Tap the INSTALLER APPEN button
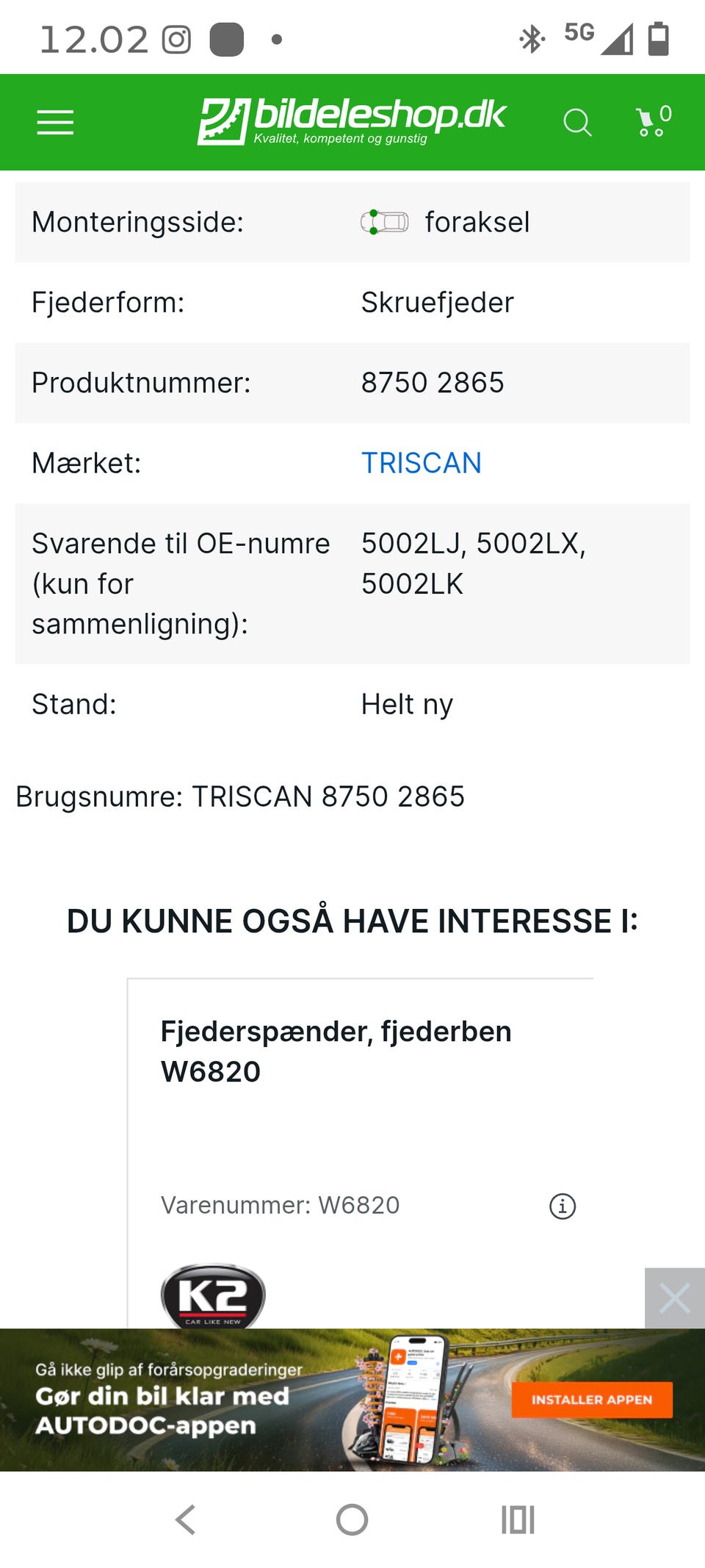The height and width of the screenshot is (1568, 705). coord(592,1400)
